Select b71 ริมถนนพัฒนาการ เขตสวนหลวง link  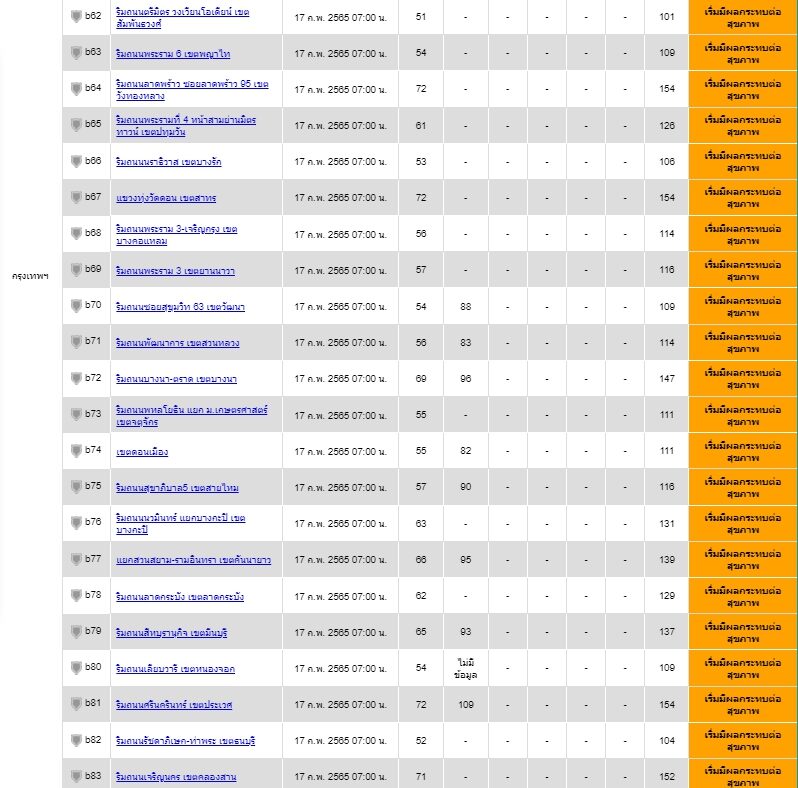tap(177, 343)
